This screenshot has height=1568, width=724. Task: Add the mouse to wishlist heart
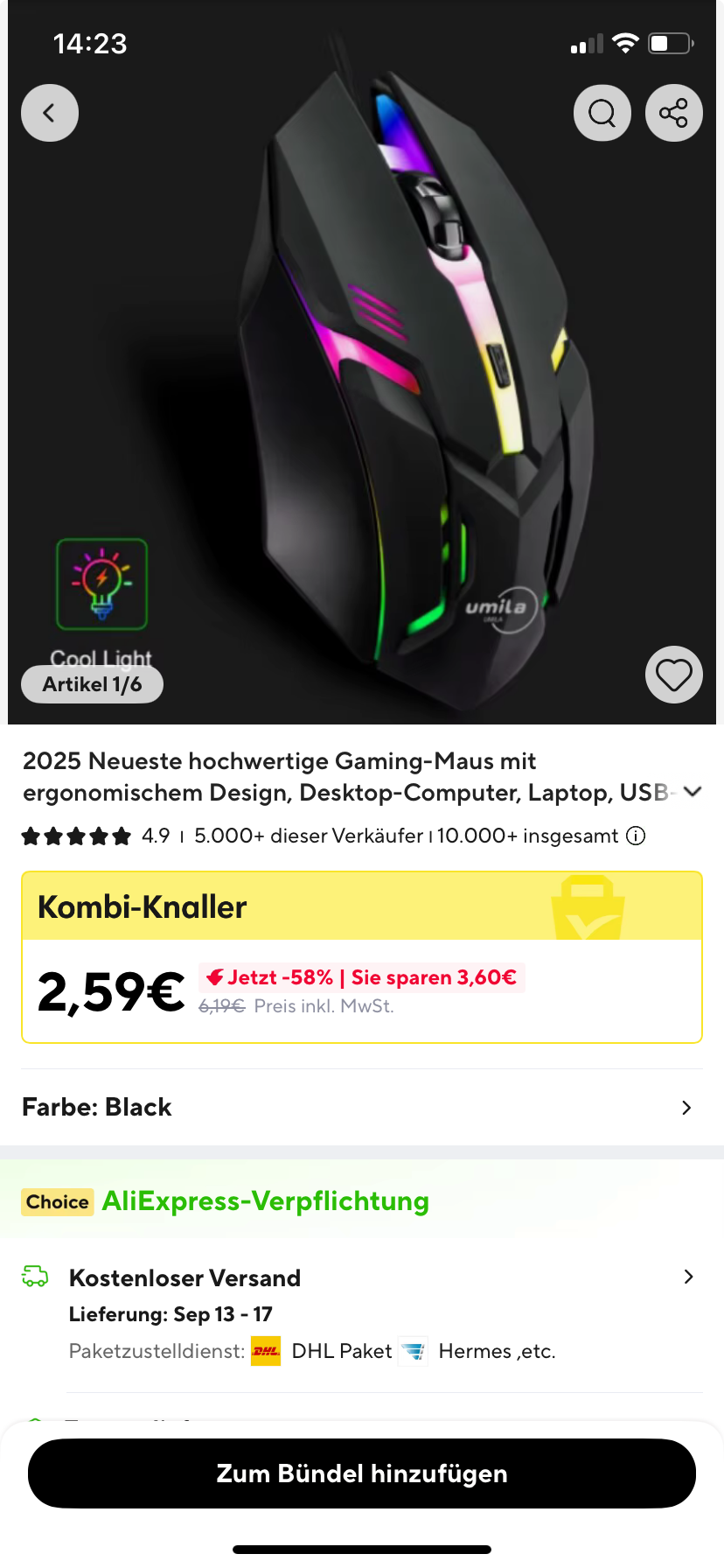[x=673, y=675]
